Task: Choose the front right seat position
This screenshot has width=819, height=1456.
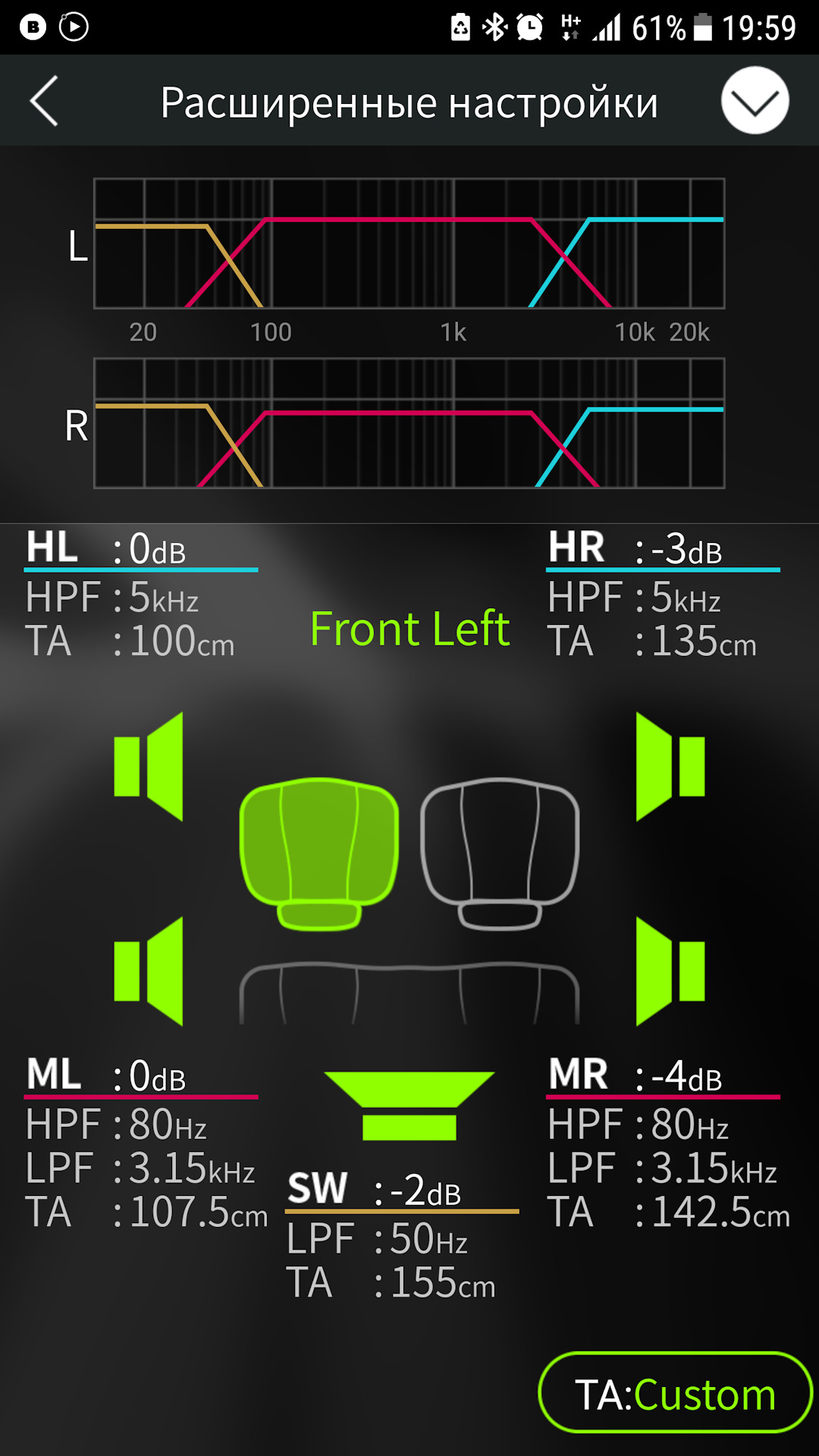Action: click(x=500, y=849)
